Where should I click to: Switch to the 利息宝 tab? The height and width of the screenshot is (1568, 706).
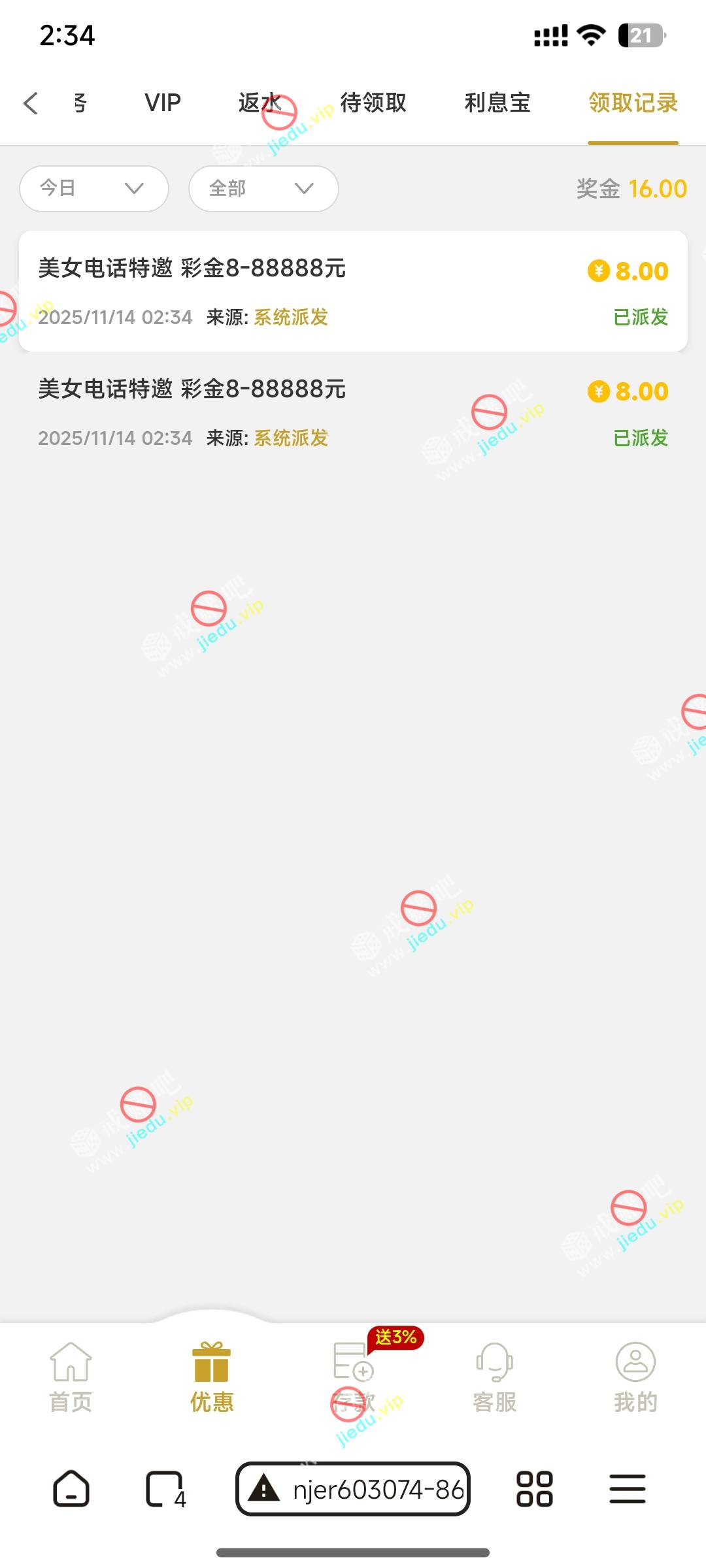pyautogui.click(x=497, y=103)
